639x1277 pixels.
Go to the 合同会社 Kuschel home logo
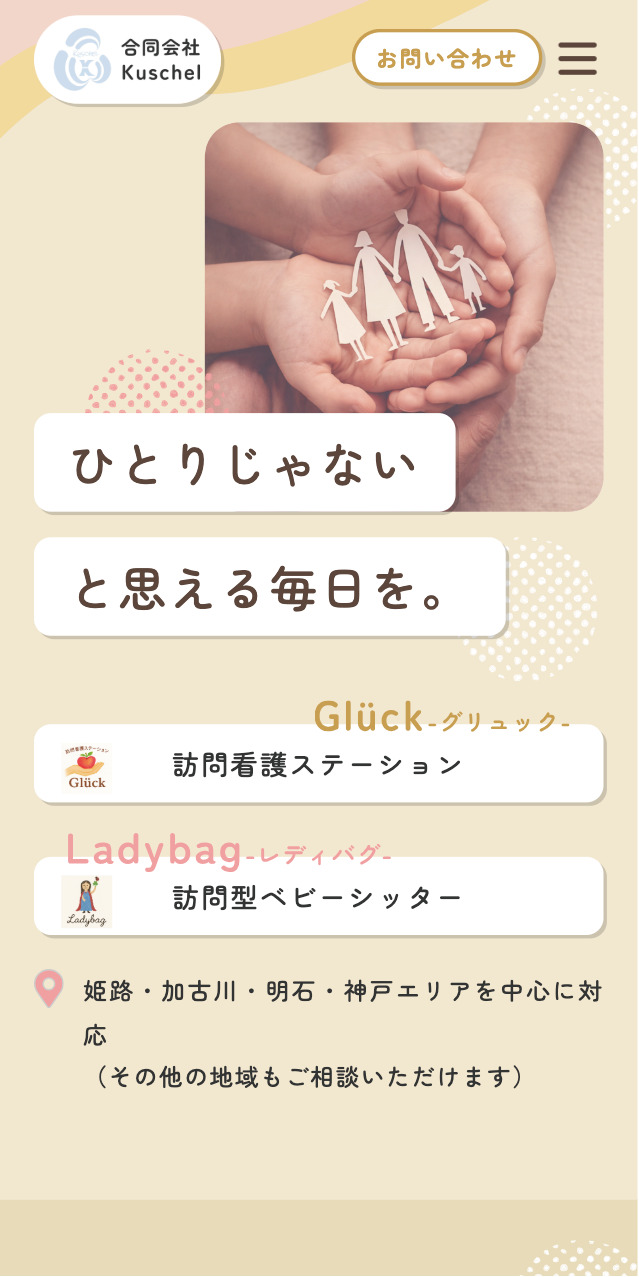[x=127, y=60]
